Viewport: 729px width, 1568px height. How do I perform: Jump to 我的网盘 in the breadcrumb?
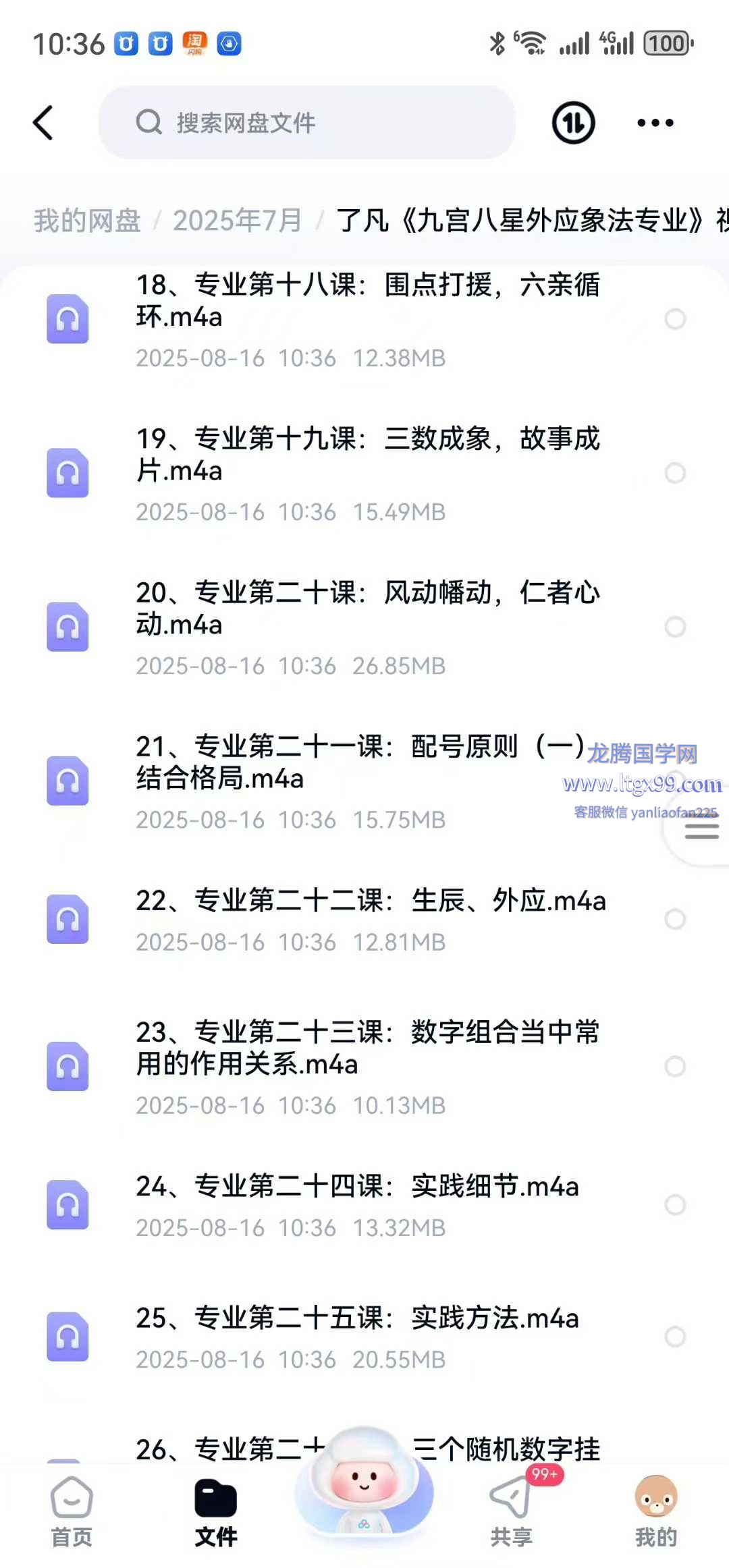[x=87, y=221]
